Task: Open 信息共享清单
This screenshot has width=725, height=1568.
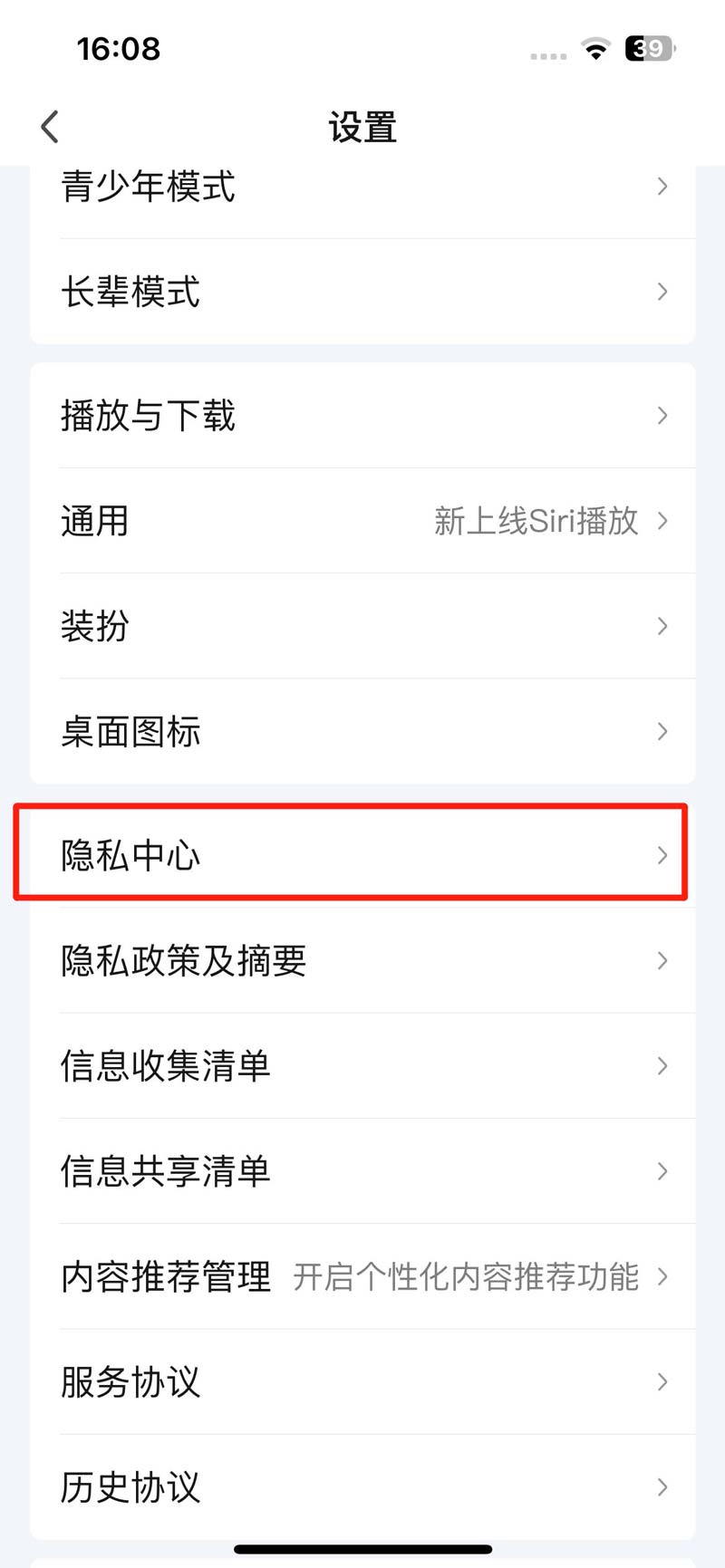Action: (362, 1170)
